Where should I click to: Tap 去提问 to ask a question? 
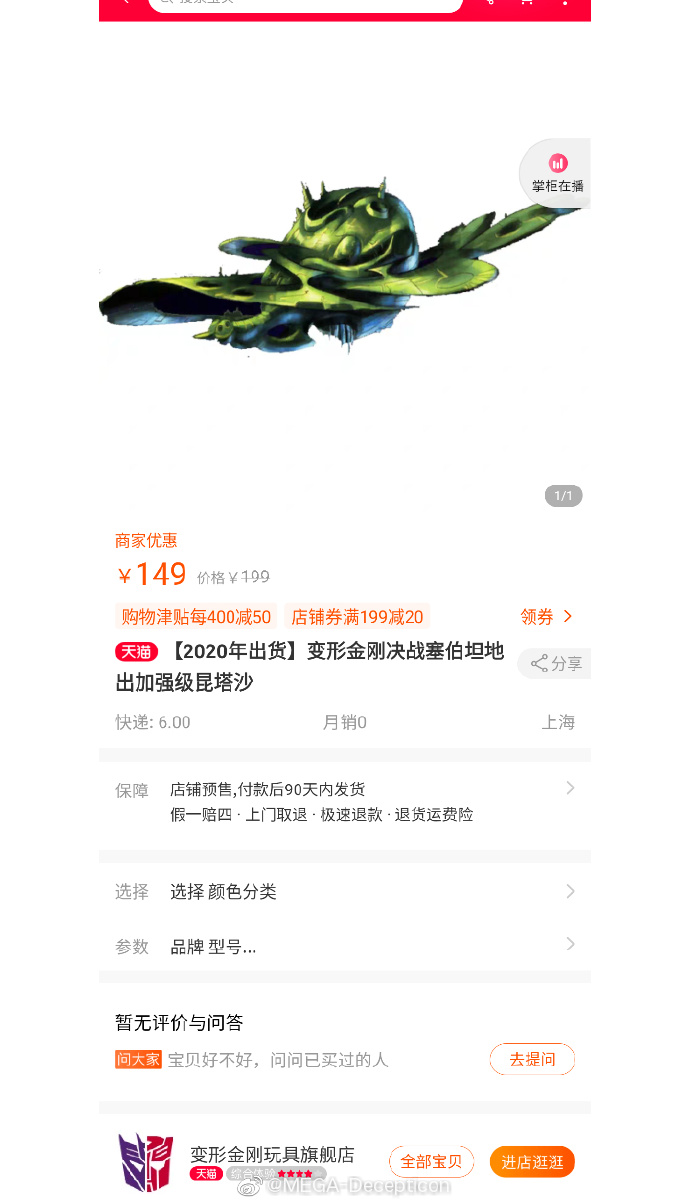pos(532,1059)
